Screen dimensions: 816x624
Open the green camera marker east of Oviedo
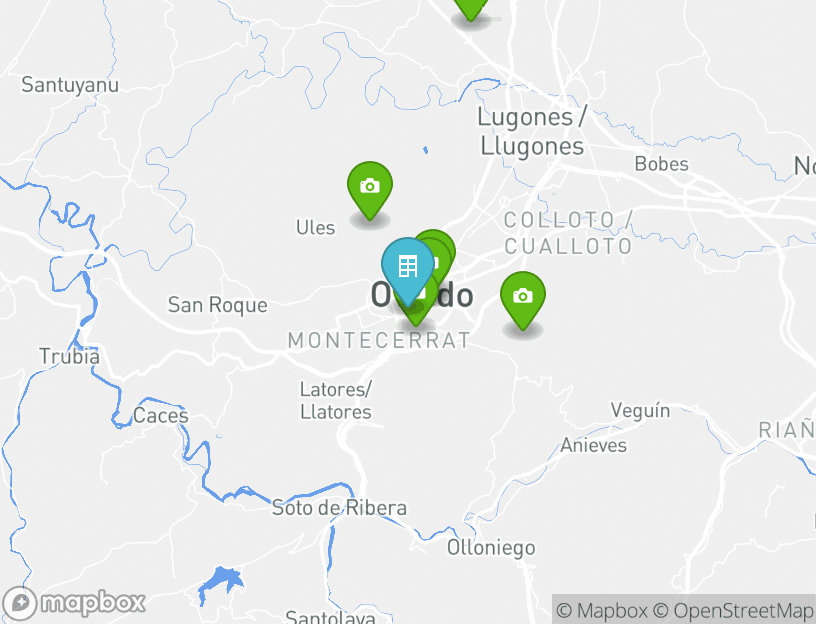click(x=522, y=297)
